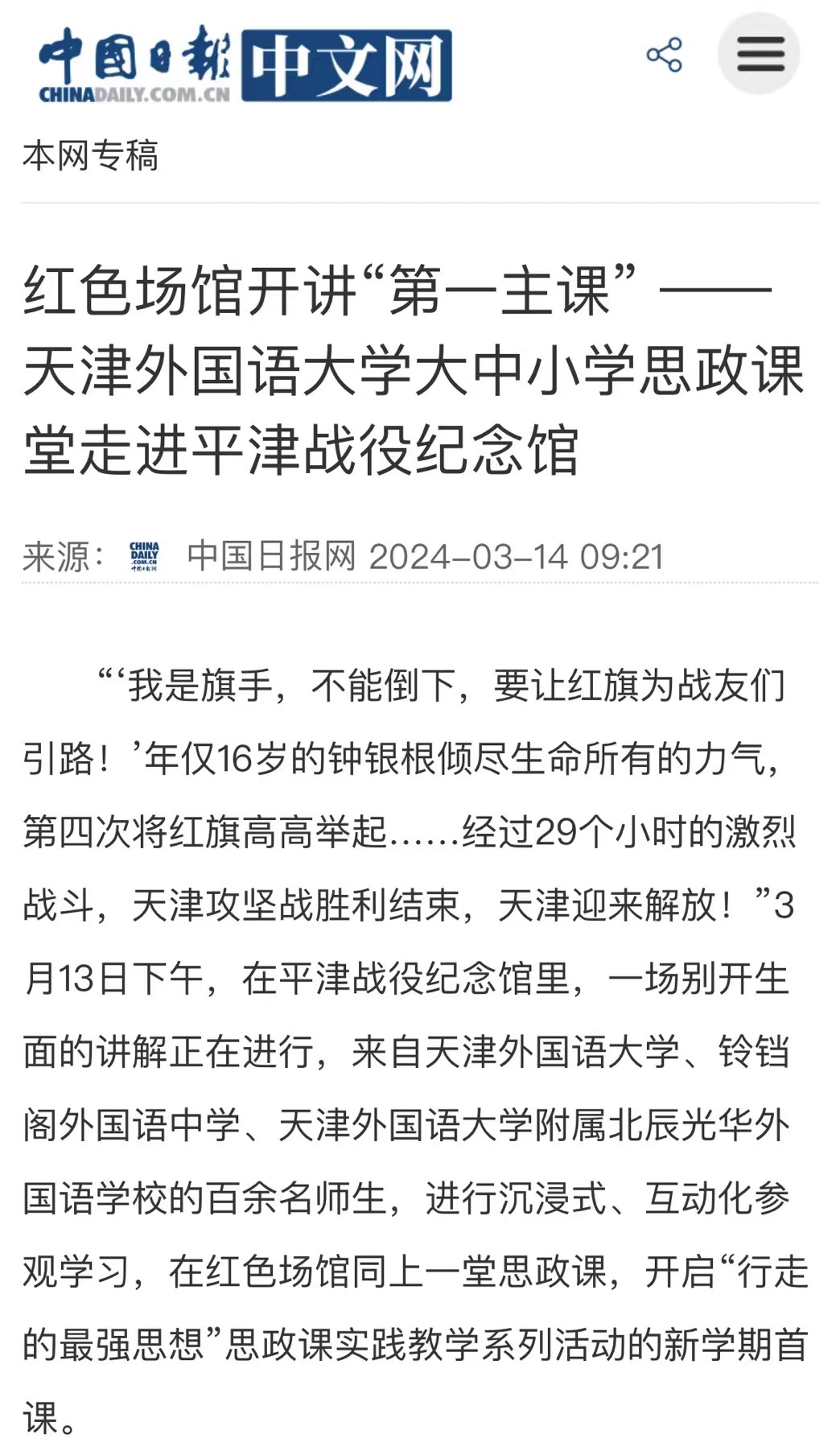Viewport: 840px width, 1451px height.
Task: Open the hamburger menu
Action: coord(759,55)
